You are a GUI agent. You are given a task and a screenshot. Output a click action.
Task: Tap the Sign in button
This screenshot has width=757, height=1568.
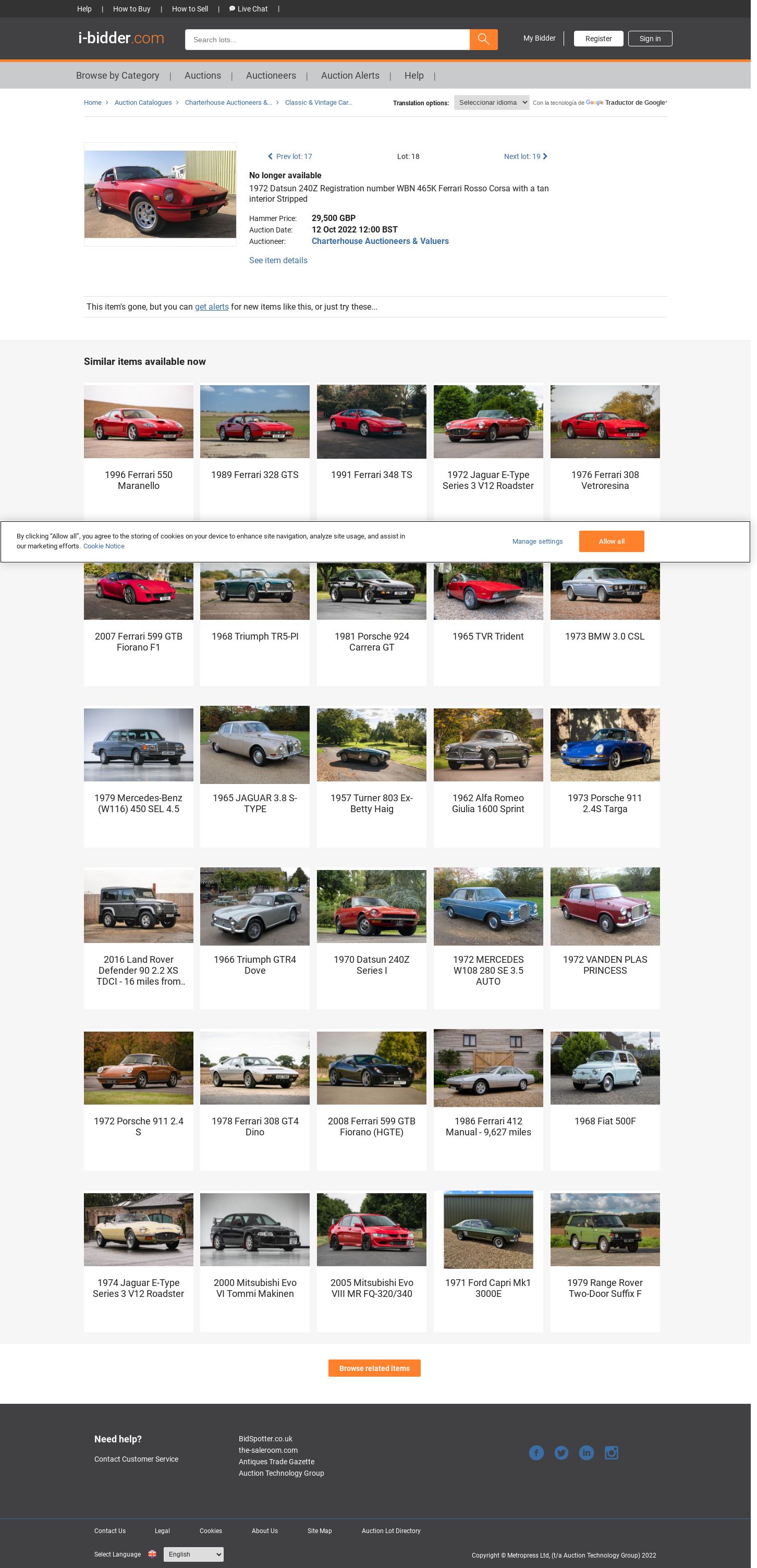point(649,39)
